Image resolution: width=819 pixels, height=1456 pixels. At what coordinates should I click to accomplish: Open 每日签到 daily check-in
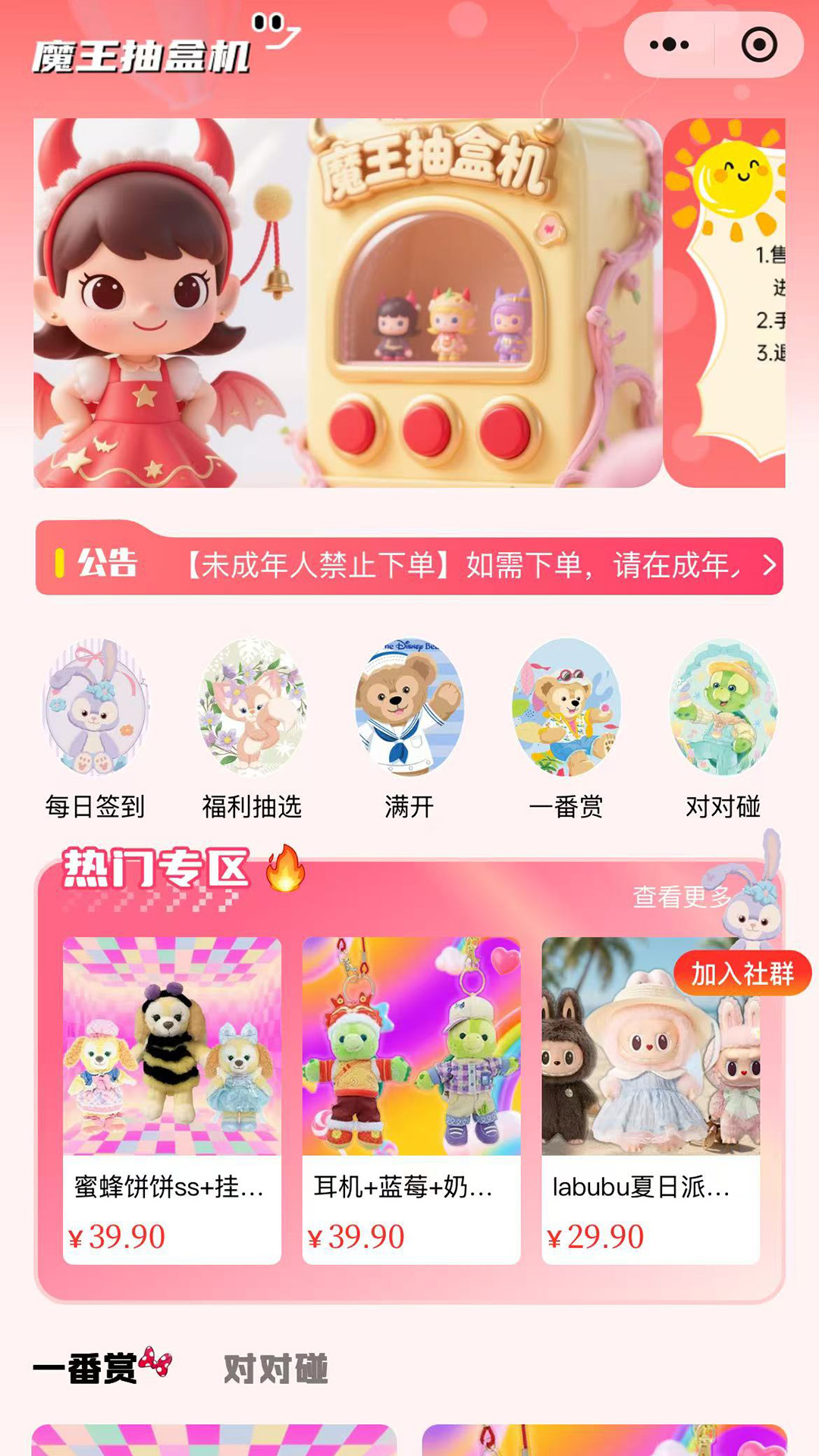tap(96, 727)
